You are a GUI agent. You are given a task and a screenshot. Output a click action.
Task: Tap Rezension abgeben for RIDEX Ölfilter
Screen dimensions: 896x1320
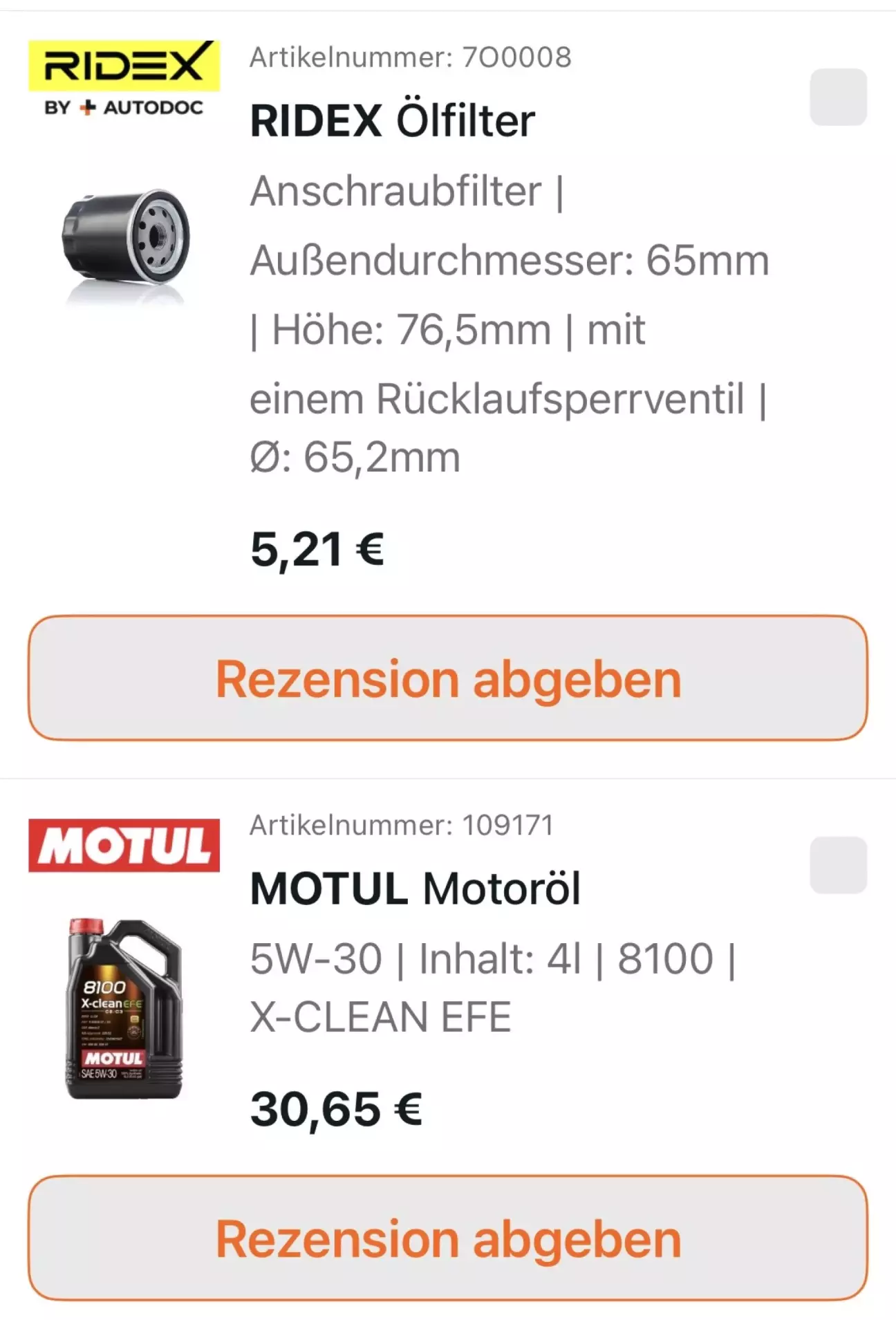click(x=448, y=678)
